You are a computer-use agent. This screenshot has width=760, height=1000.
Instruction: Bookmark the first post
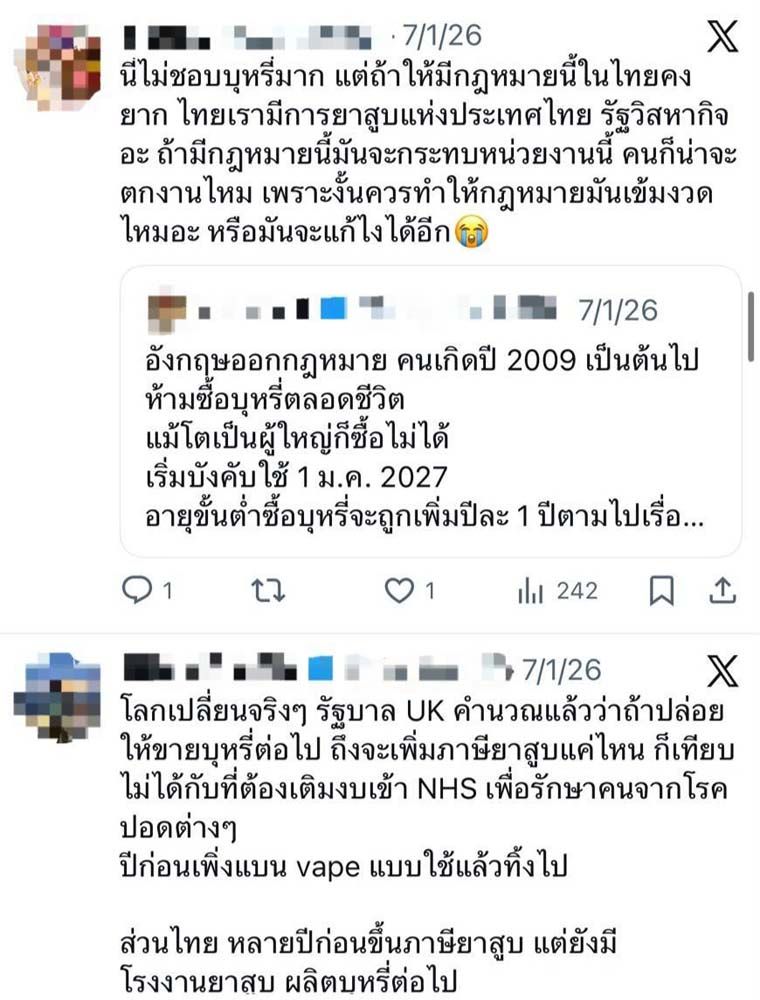pos(661,591)
